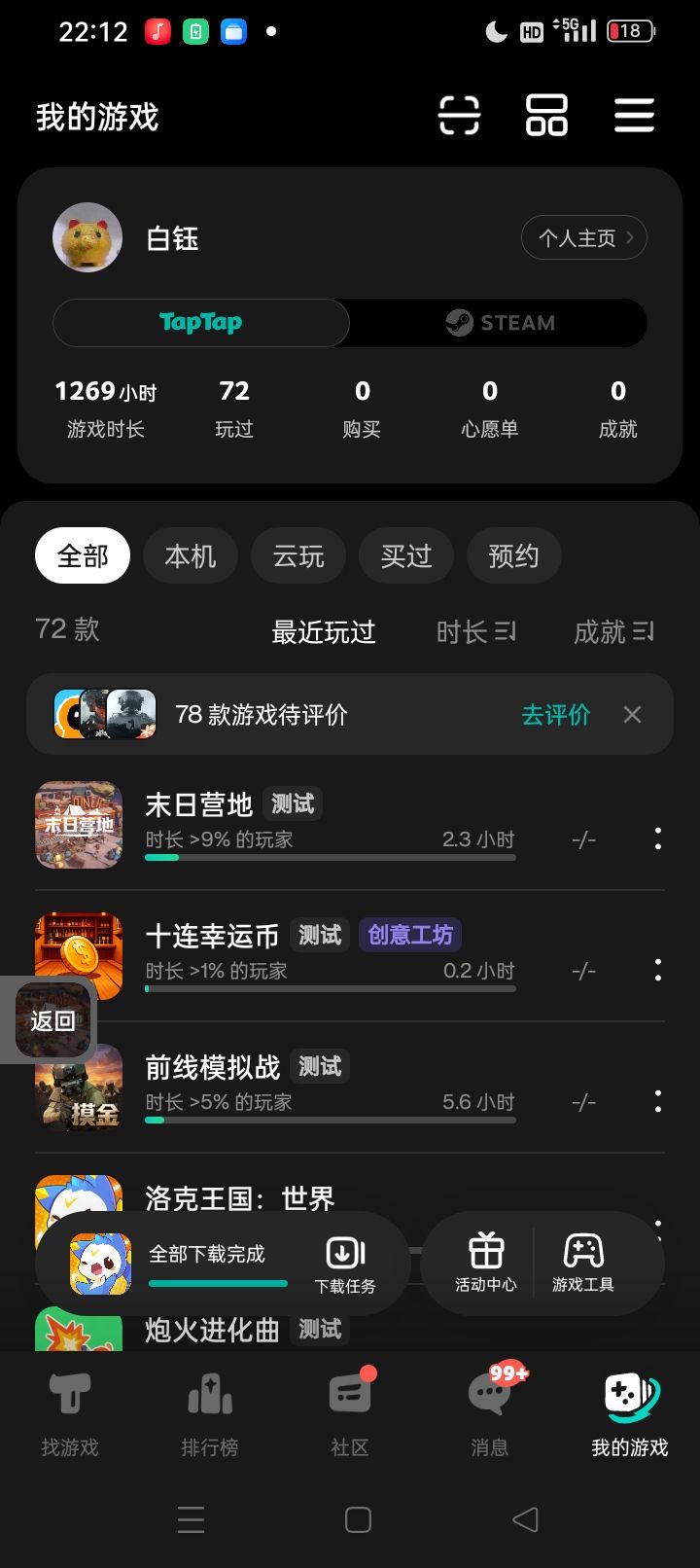This screenshot has width=700, height=1568.
Task: Select the 买过 filter chip
Action: (406, 556)
